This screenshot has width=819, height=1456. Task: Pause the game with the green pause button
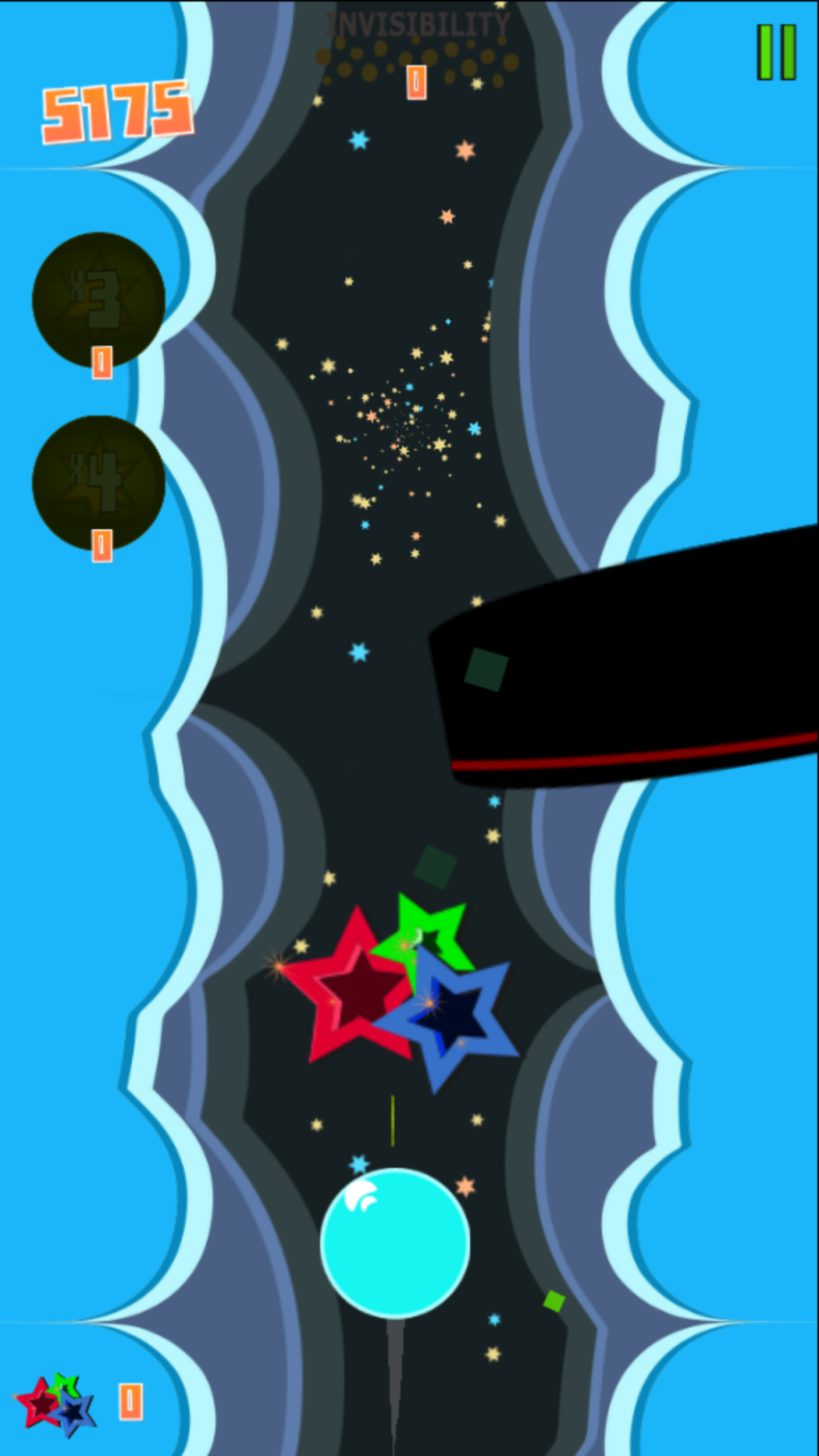point(777,52)
